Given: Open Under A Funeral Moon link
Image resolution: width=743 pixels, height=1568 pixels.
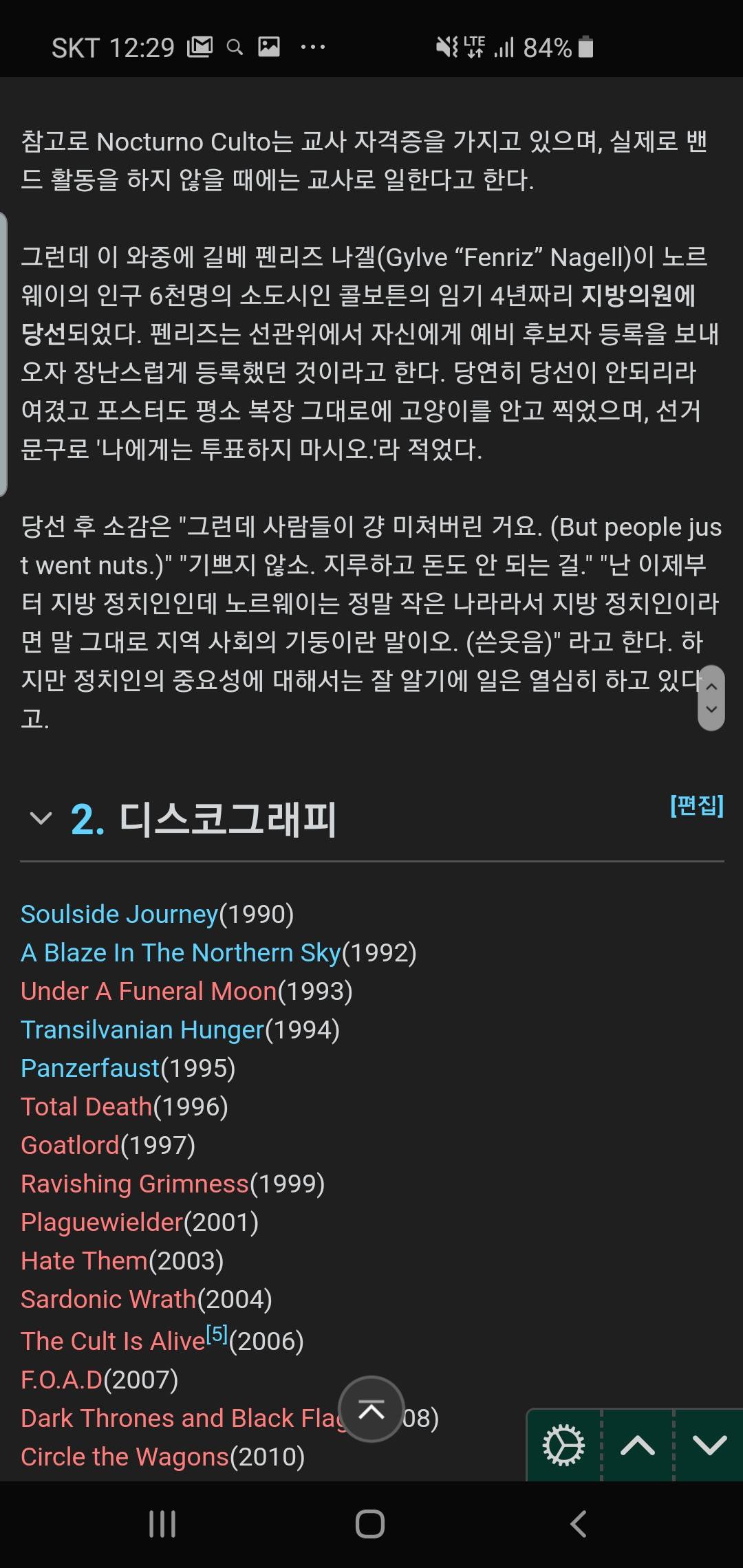Looking at the screenshot, I should pos(148,991).
